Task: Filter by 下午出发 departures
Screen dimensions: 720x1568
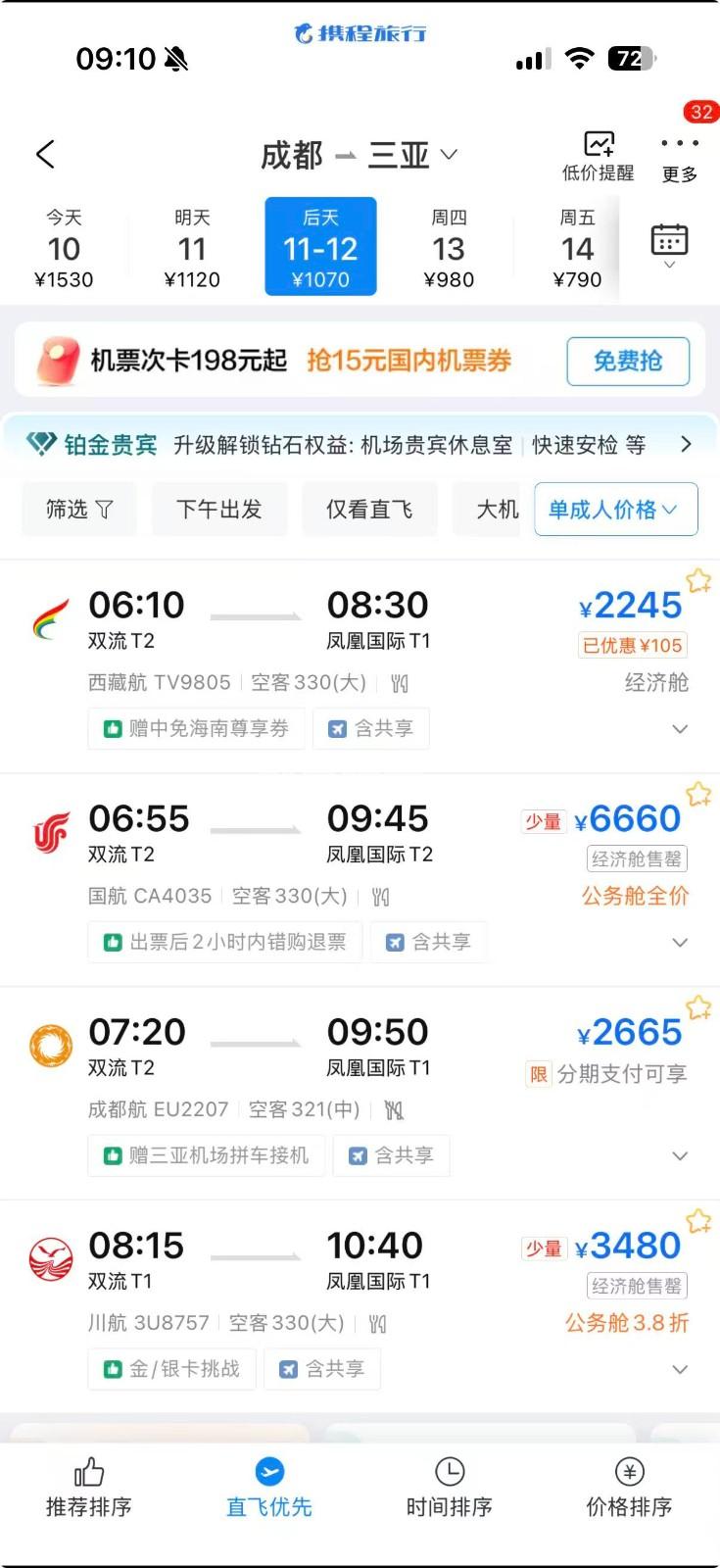Action: click(219, 509)
